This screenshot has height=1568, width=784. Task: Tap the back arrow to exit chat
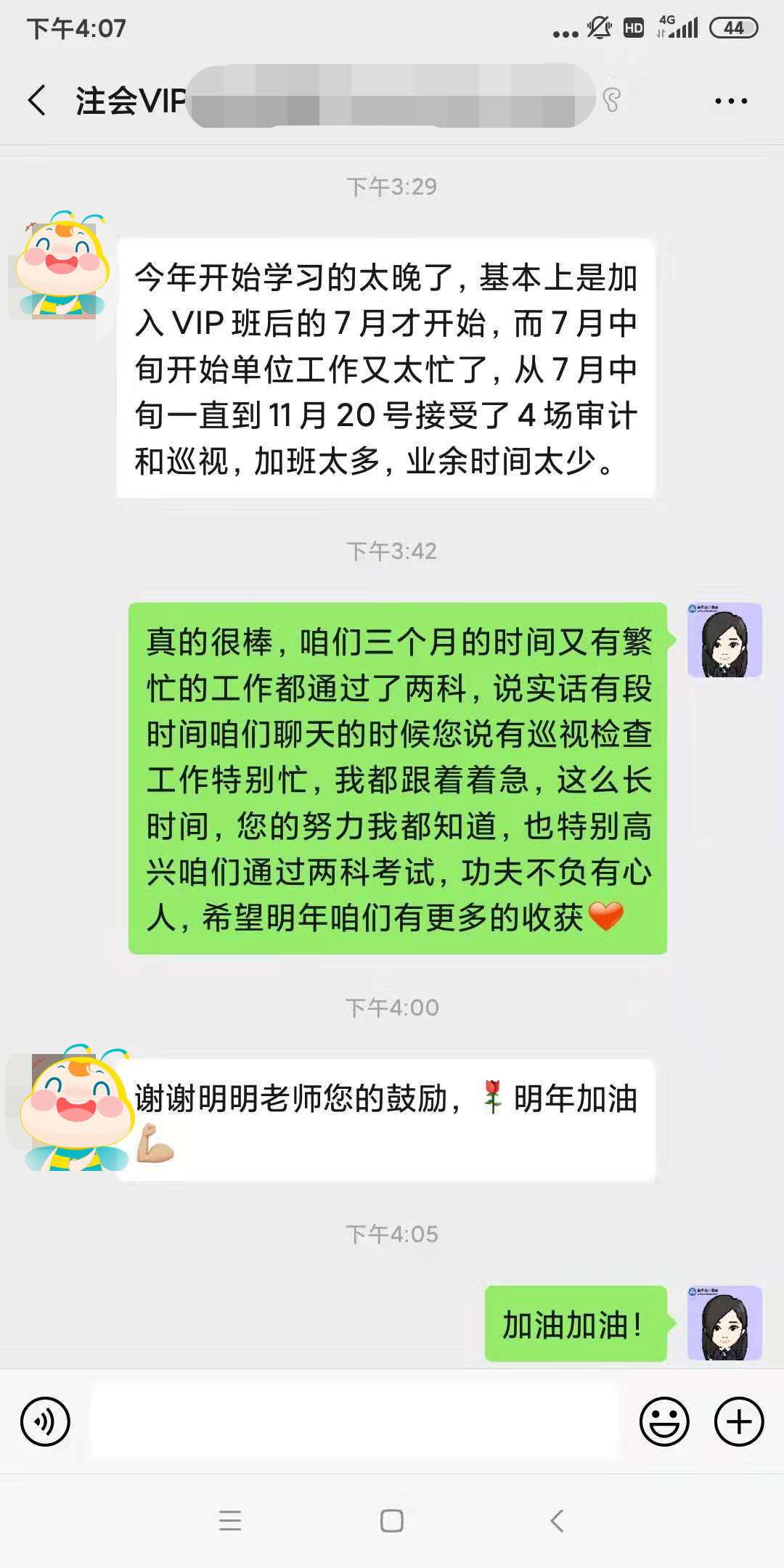[36, 99]
